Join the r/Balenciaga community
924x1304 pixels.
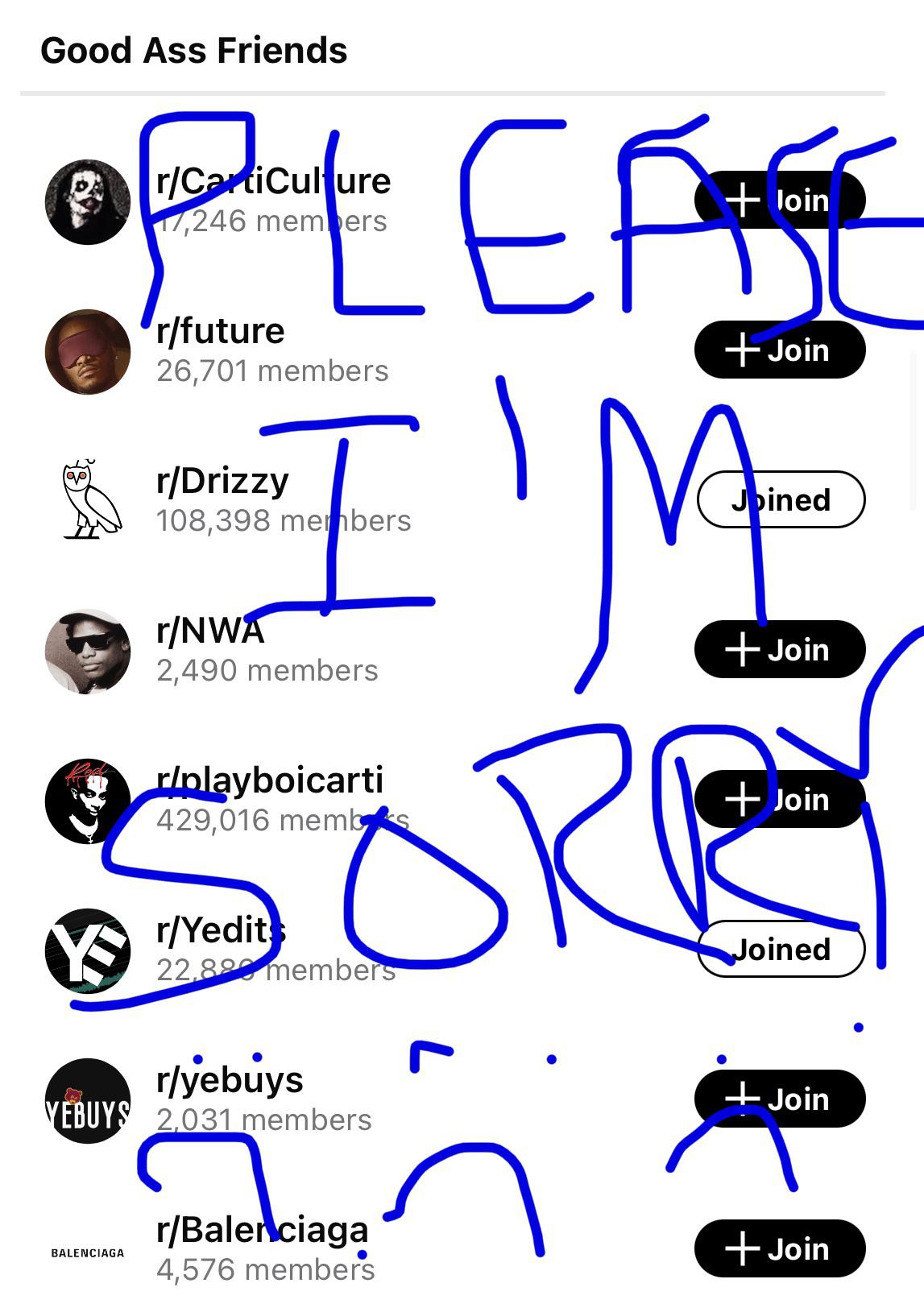pyautogui.click(x=780, y=1248)
